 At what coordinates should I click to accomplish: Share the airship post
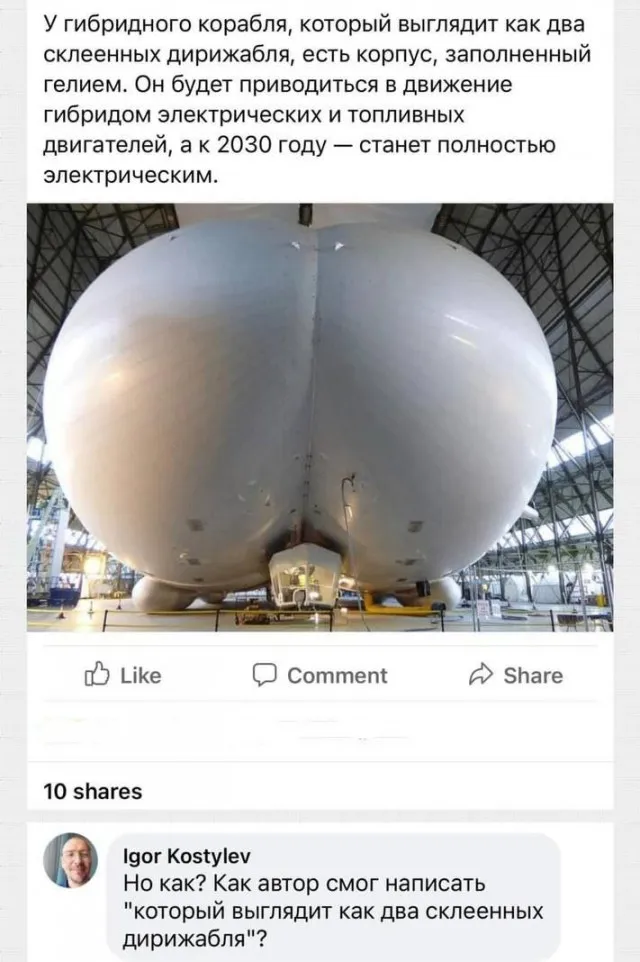click(x=516, y=676)
